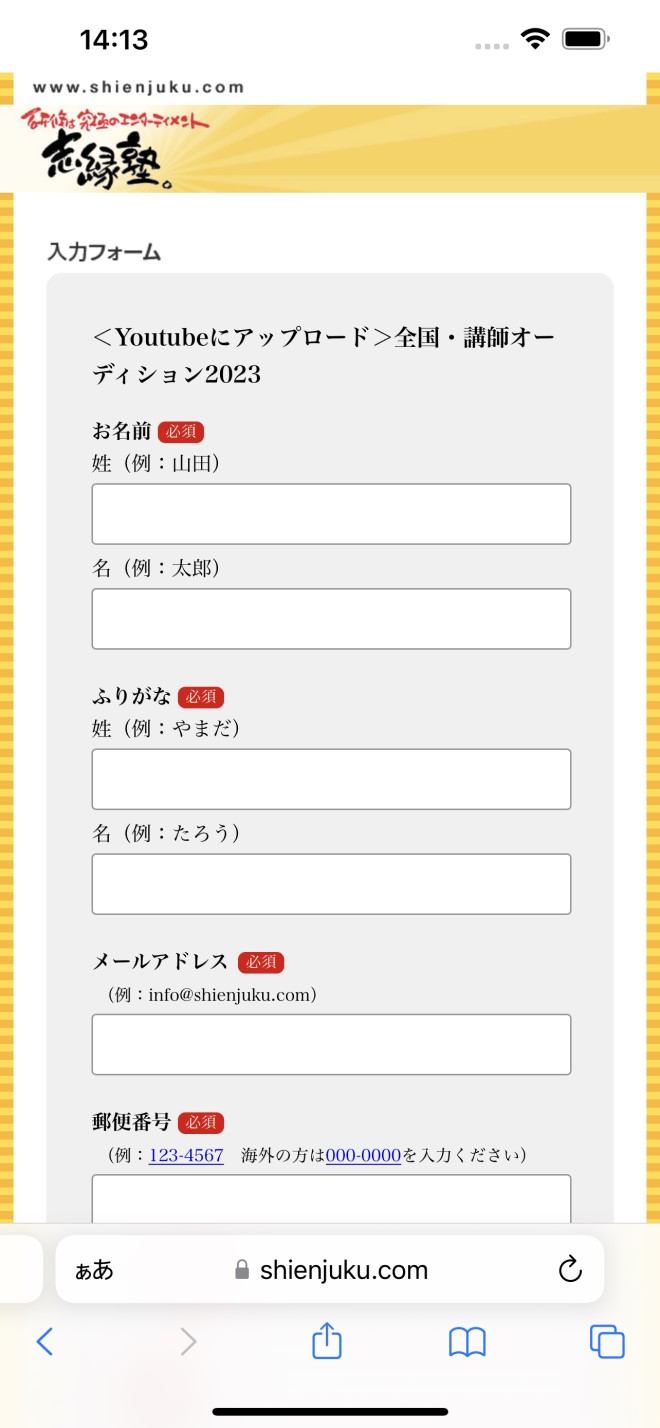The height and width of the screenshot is (1428, 660).
Task: Tap the furigana 名 (例：たろう) field
Action: point(331,884)
